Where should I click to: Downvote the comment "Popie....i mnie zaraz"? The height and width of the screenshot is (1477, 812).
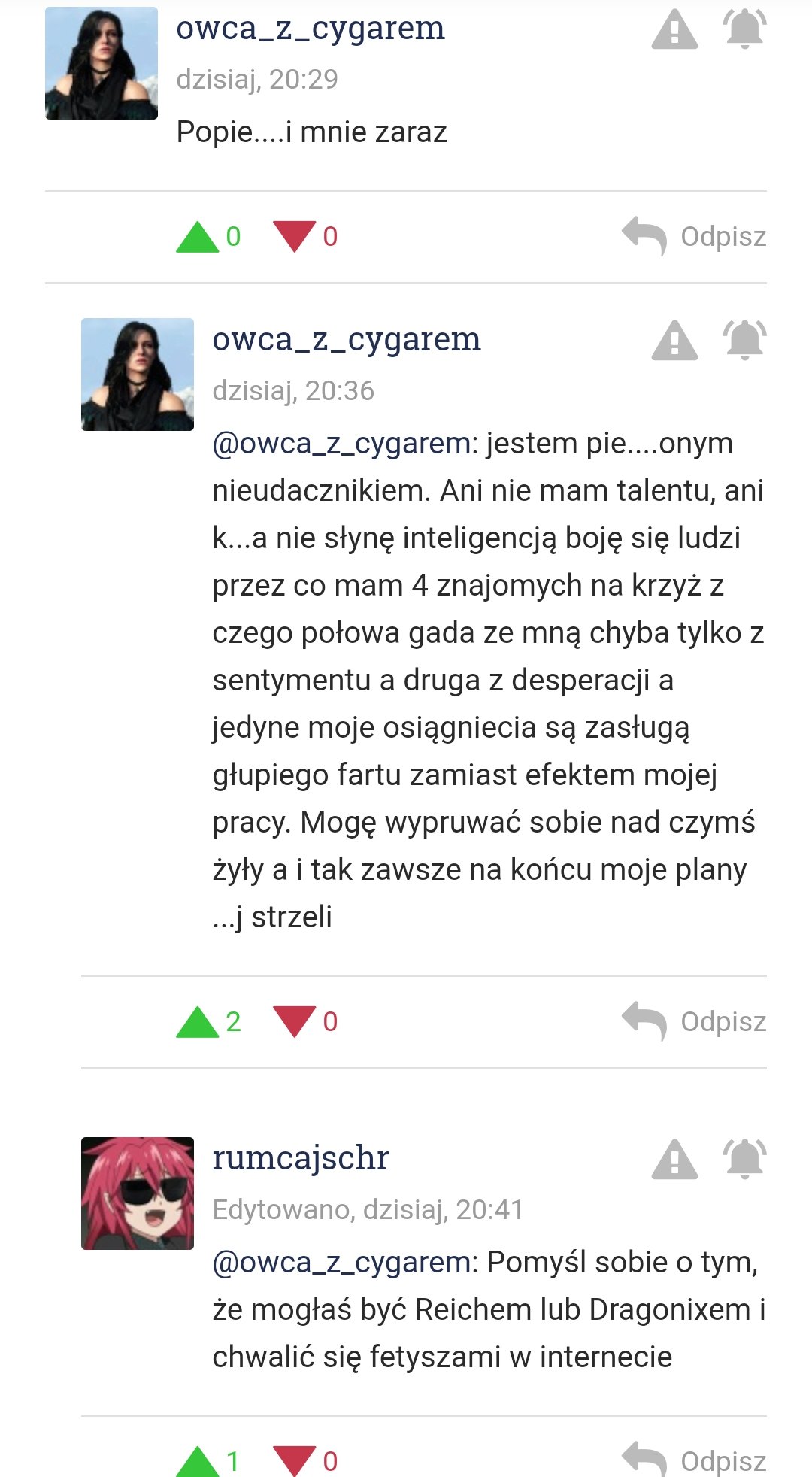coord(294,237)
